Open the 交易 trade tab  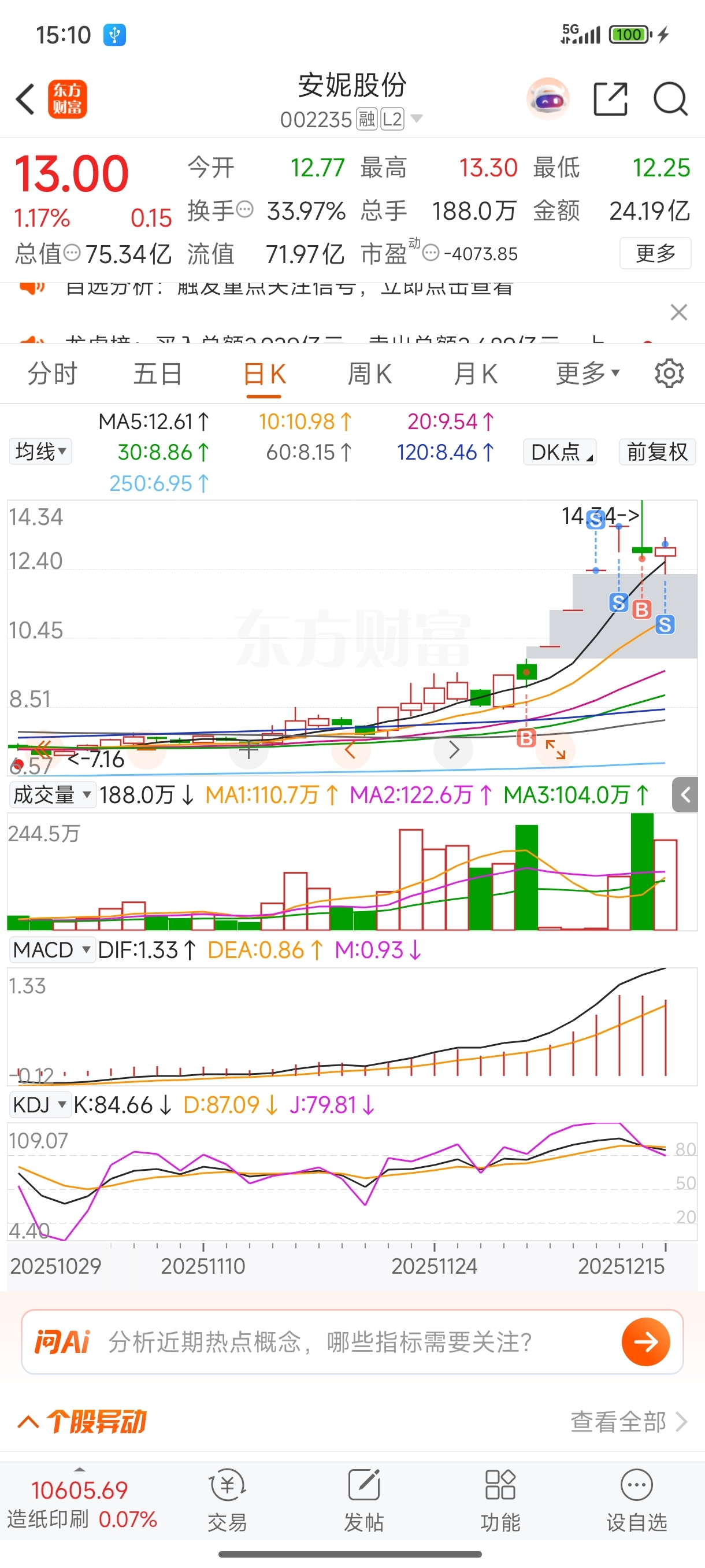tap(228, 1500)
